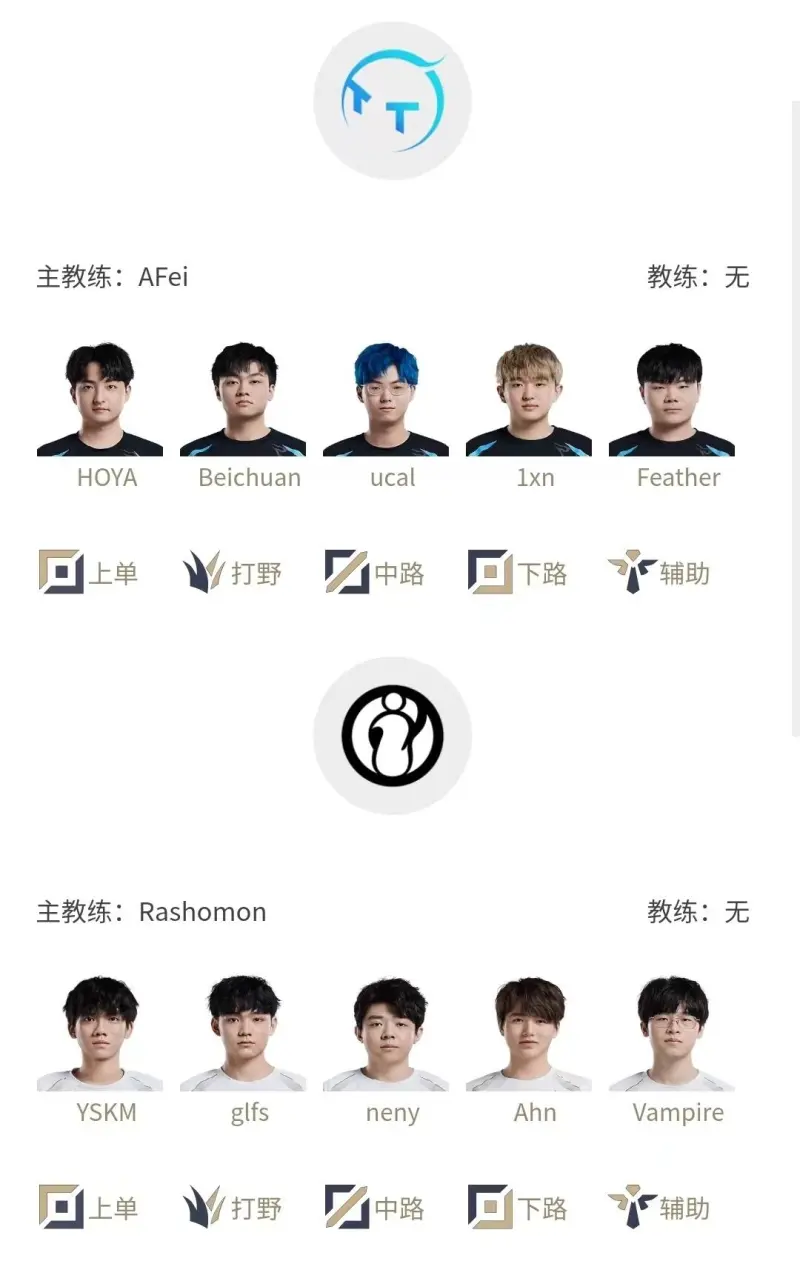This screenshot has width=800, height=1264.
Task: View ucal's player page
Action: pos(386,400)
